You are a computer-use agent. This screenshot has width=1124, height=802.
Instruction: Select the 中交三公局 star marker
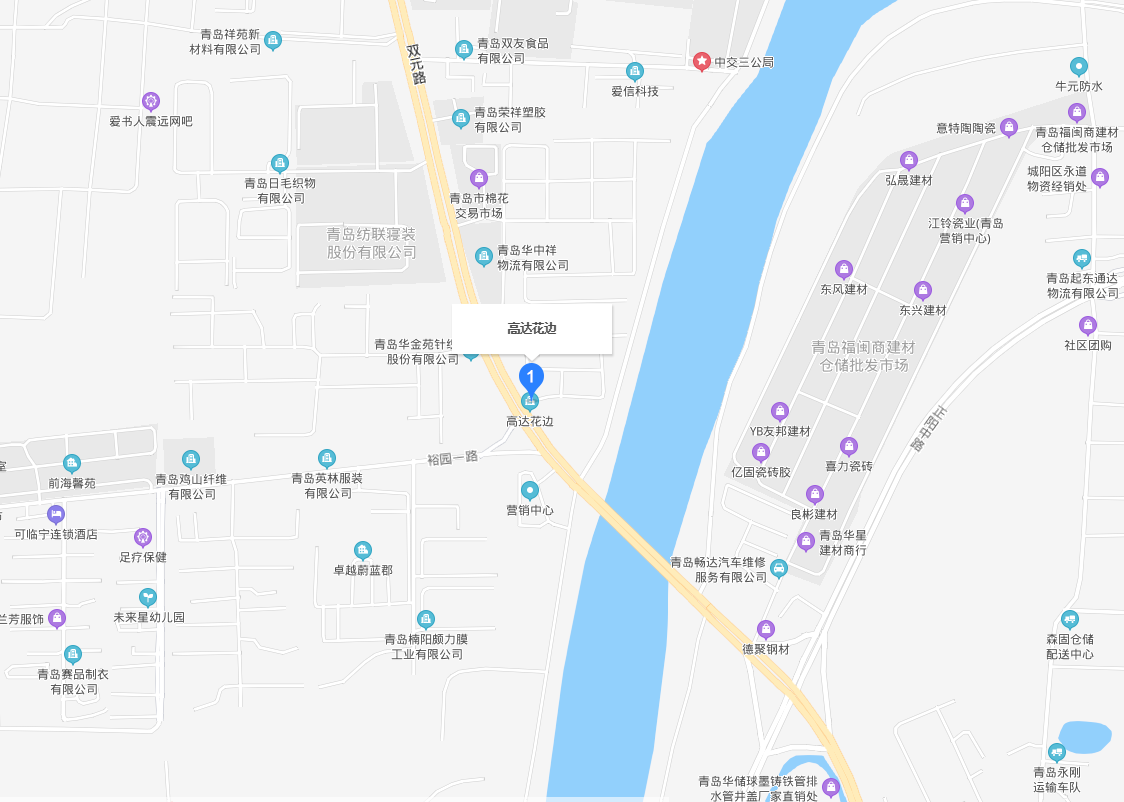point(702,61)
